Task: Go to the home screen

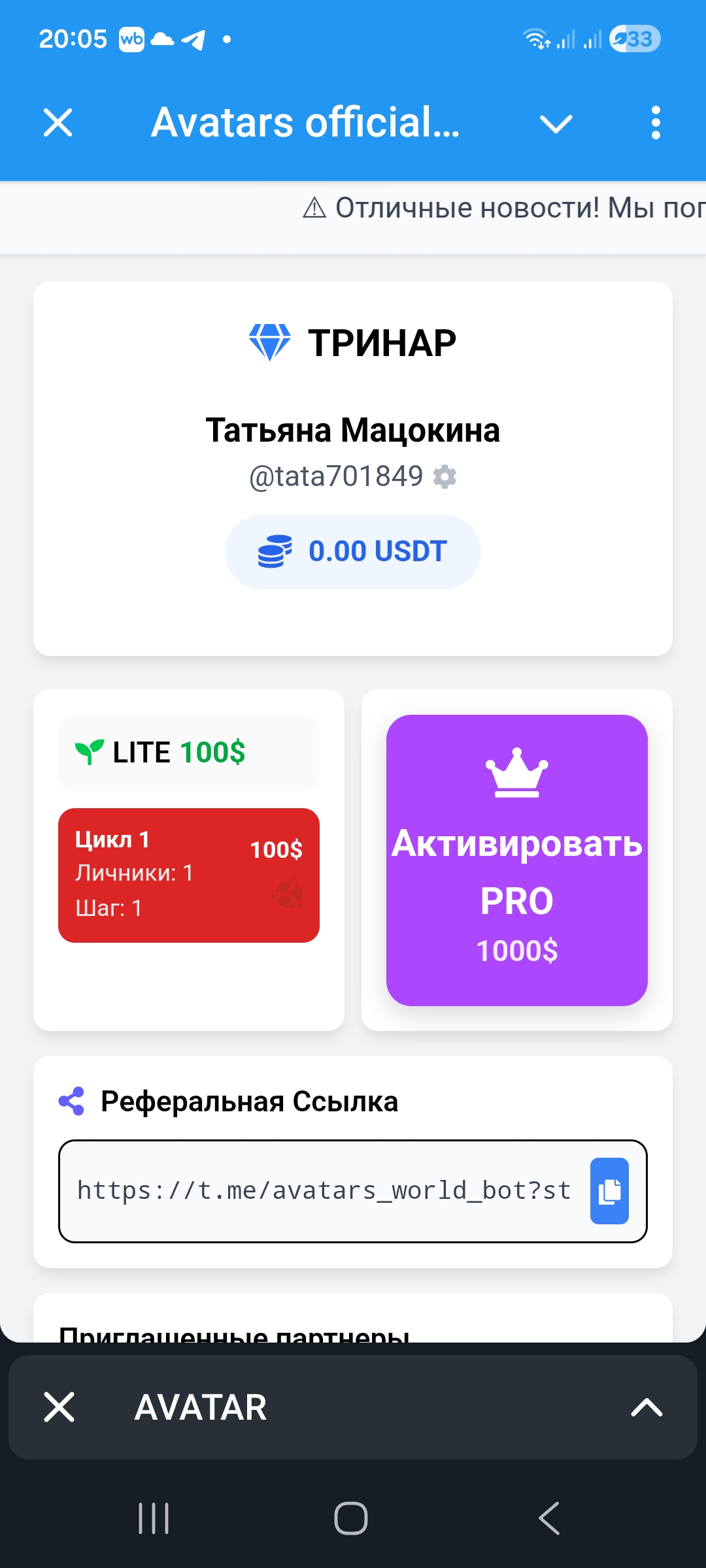Action: tap(351, 1518)
